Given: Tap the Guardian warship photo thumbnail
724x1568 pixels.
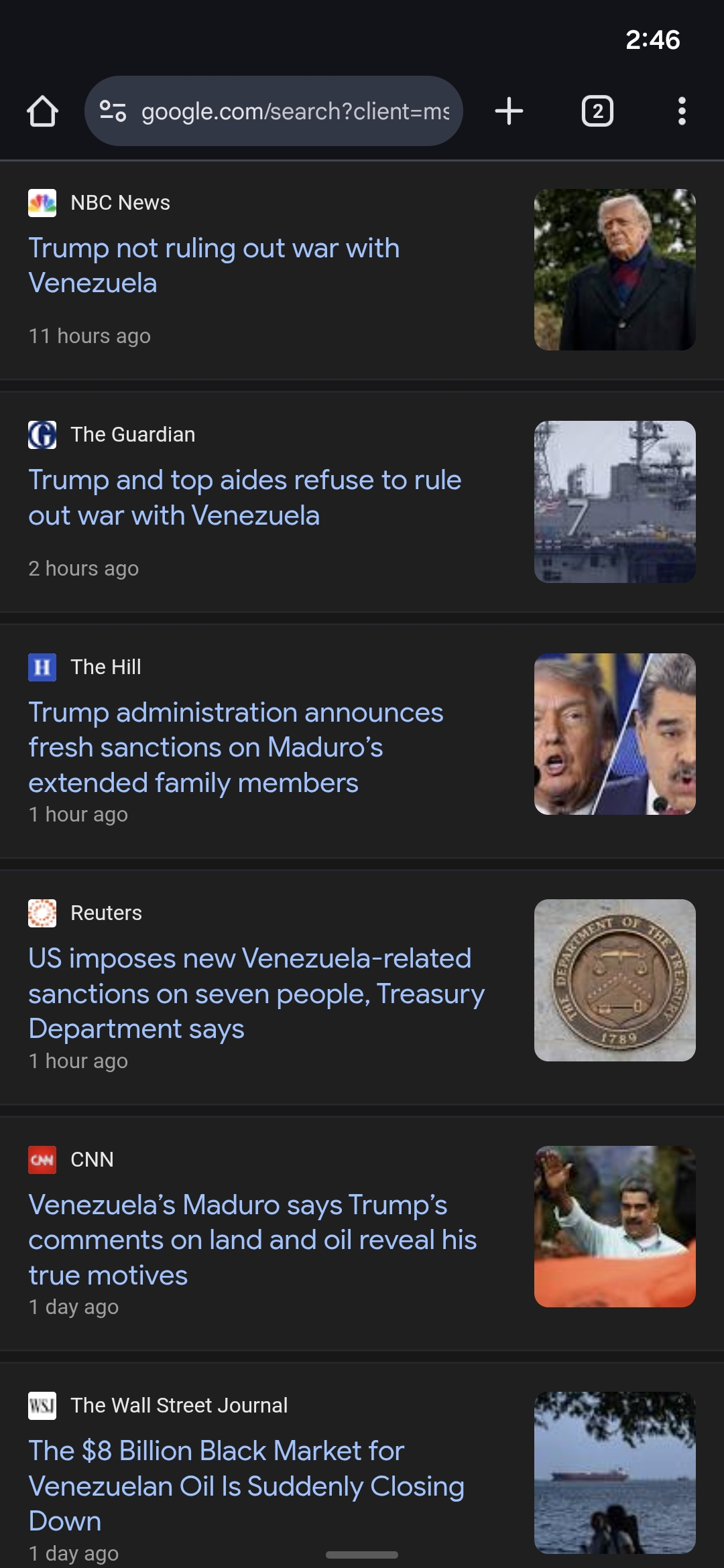Looking at the screenshot, I should coord(615,501).
